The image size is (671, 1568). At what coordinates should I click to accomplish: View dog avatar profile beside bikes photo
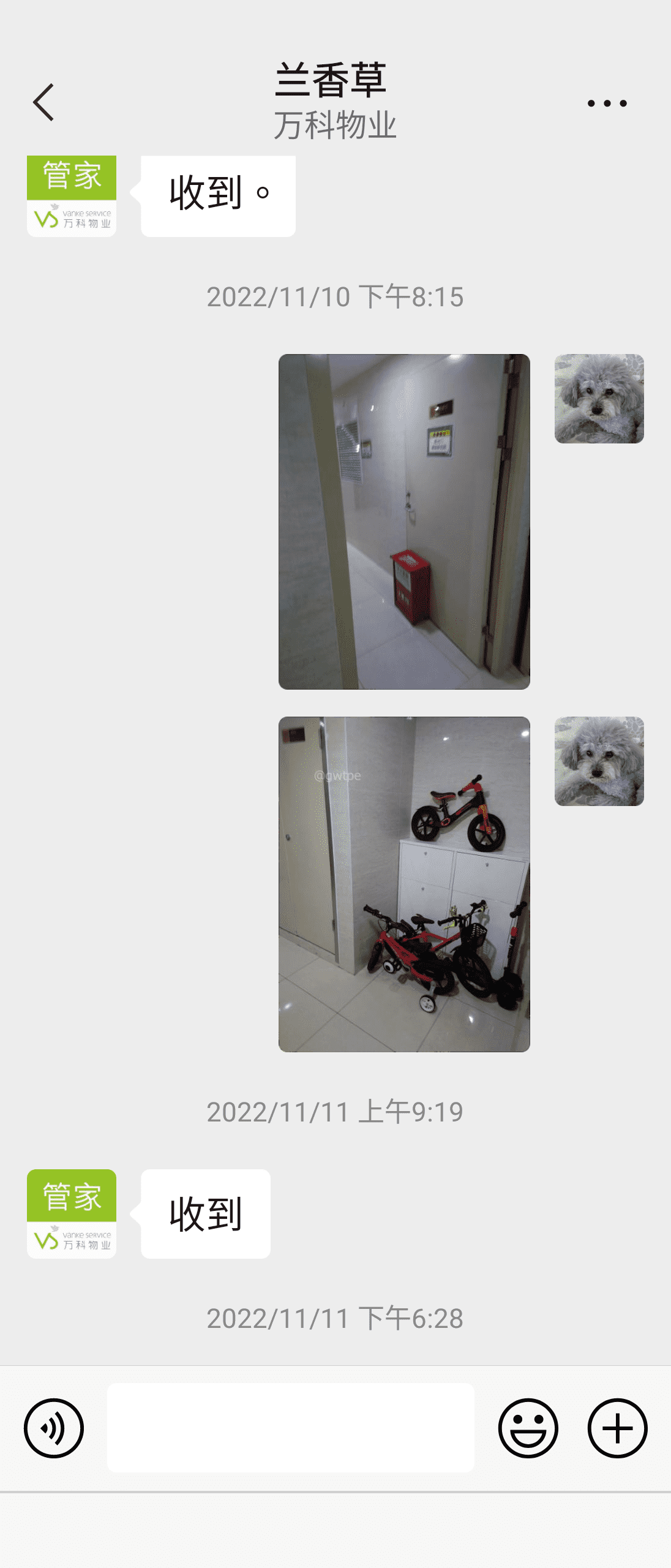(x=599, y=761)
